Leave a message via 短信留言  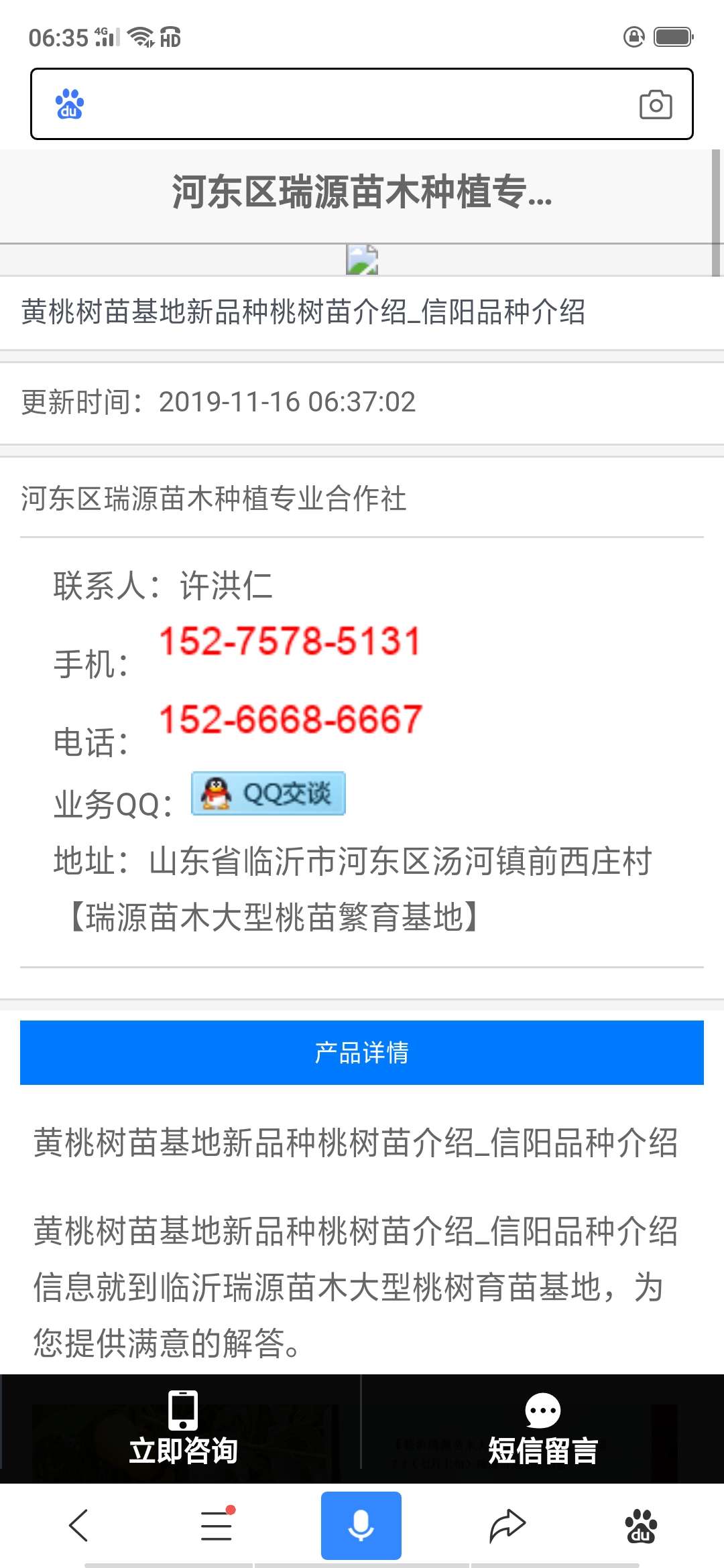[542, 1429]
